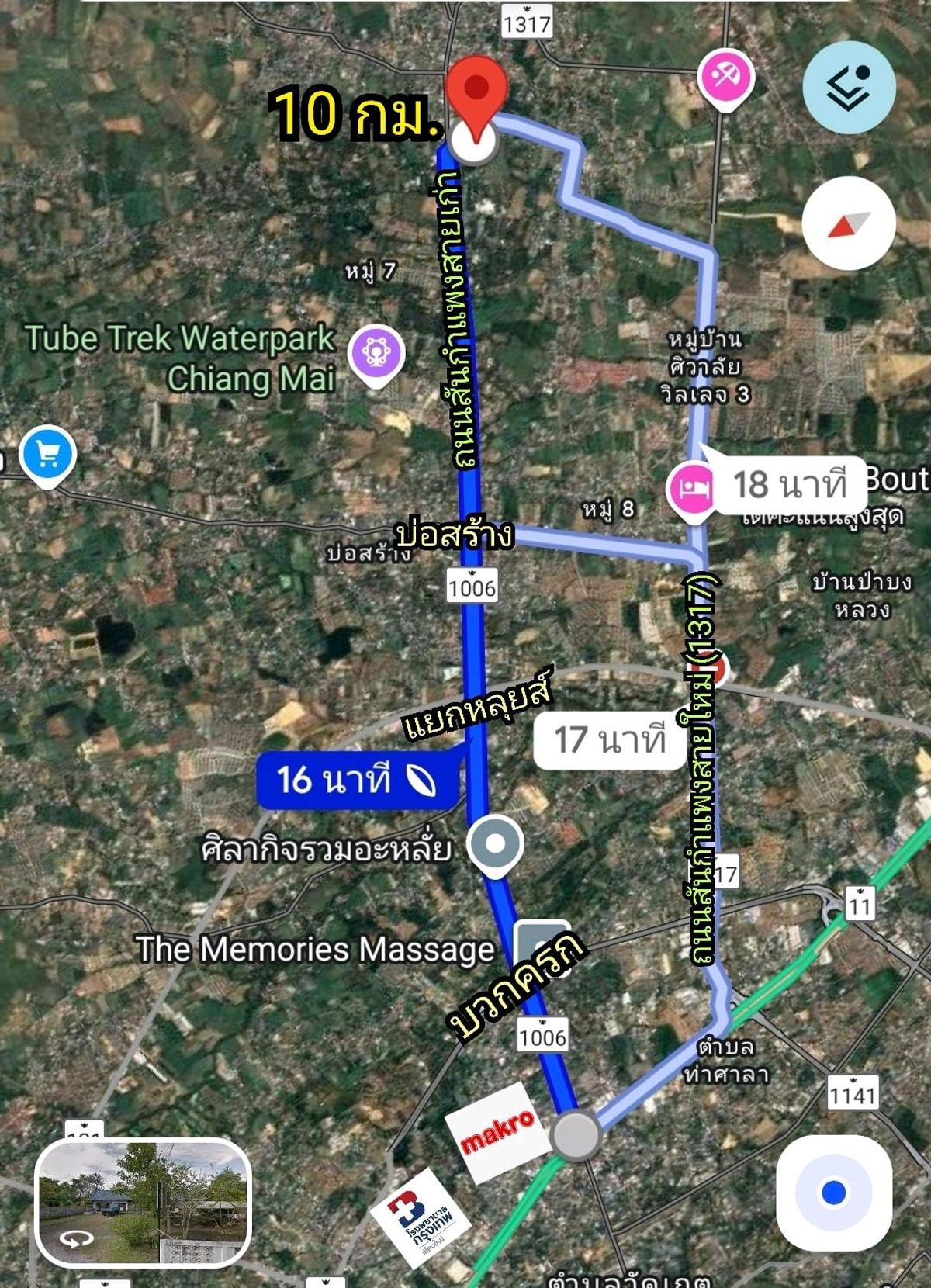931x1288 pixels.
Task: Open the Tube Trek Waterpark Chiang Mai marker
Action: coord(376,354)
